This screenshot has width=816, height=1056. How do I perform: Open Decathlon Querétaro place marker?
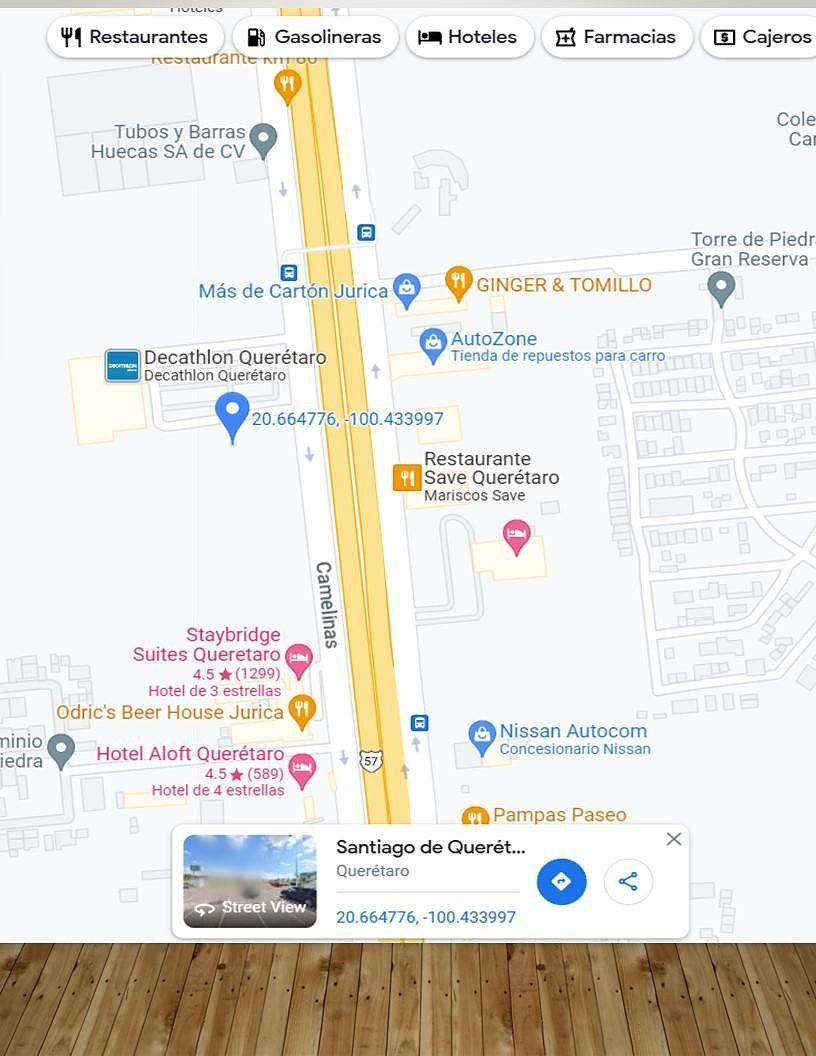[x=123, y=366]
